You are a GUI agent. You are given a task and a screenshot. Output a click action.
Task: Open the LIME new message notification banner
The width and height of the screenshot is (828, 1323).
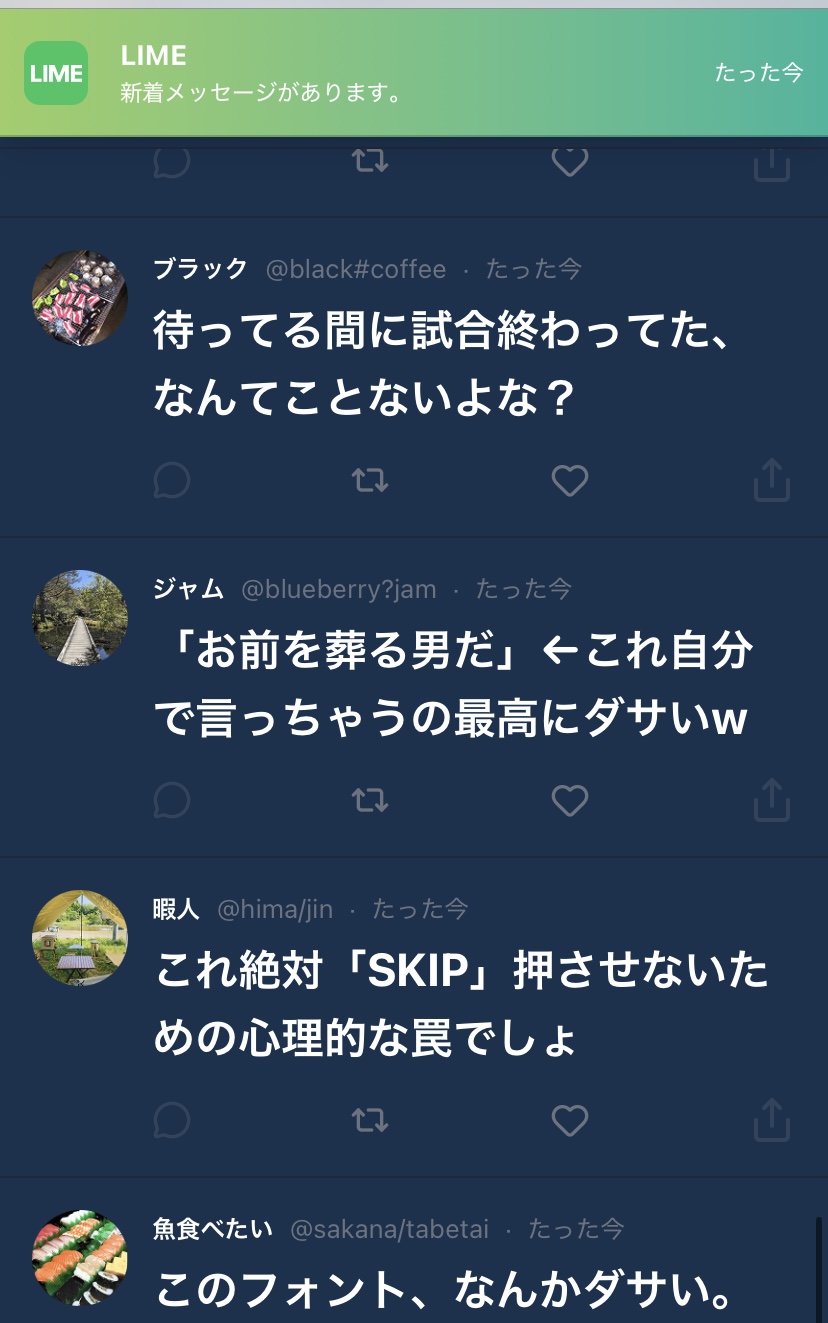(414, 73)
